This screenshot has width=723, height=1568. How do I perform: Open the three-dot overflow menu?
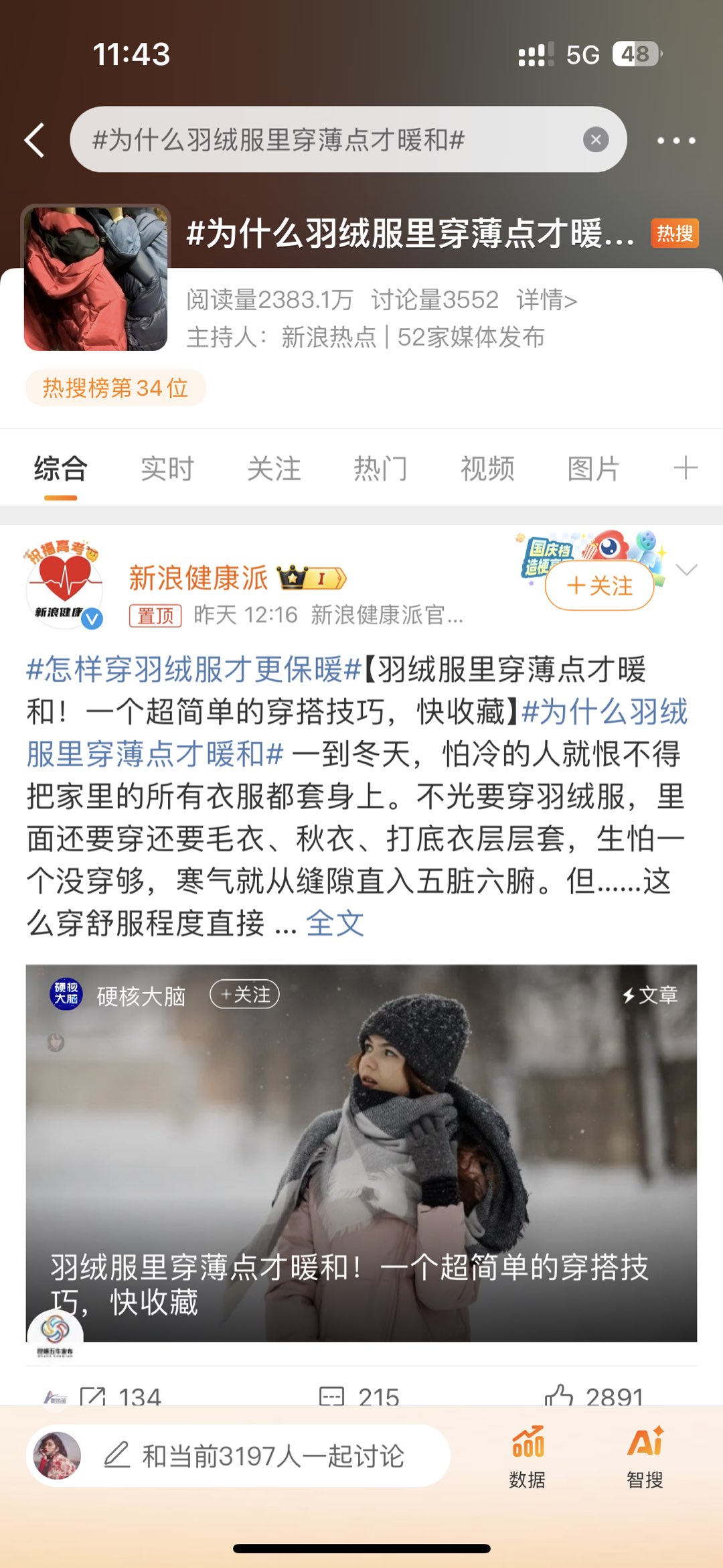coord(675,141)
